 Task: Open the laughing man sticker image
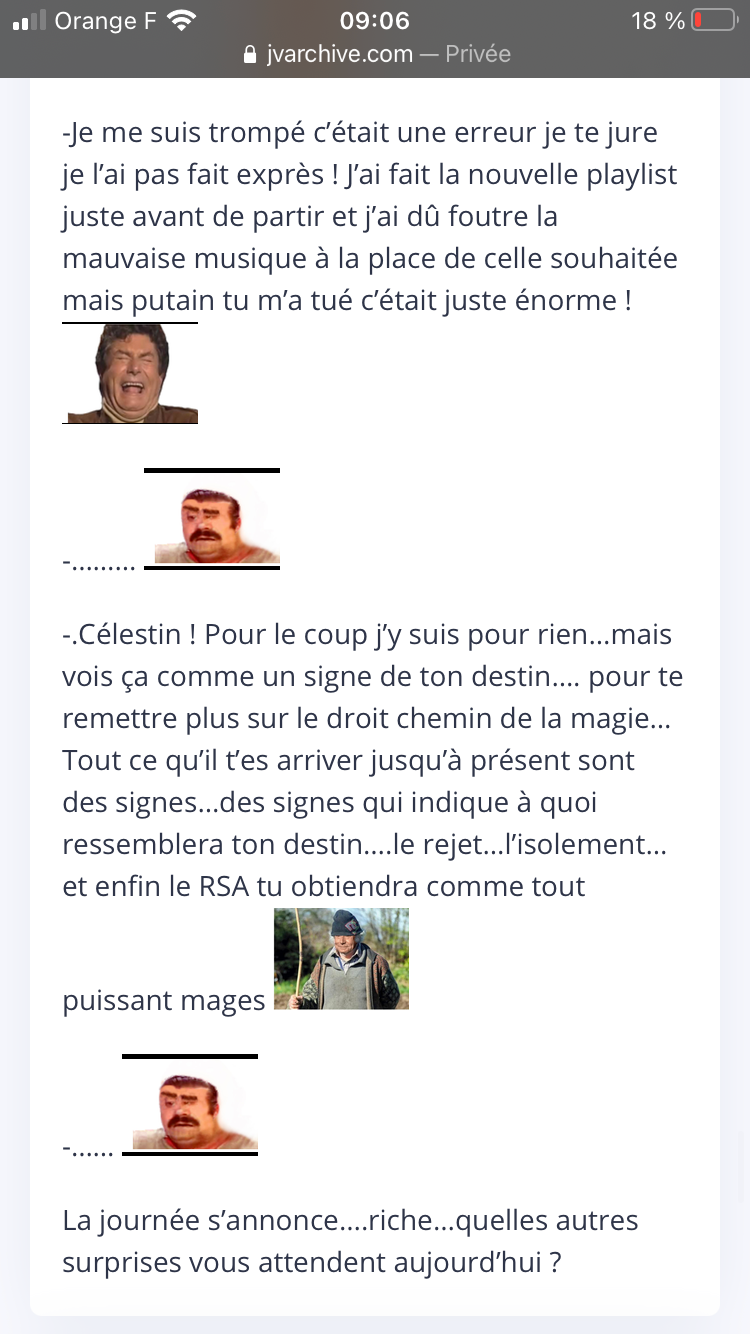pos(131,373)
